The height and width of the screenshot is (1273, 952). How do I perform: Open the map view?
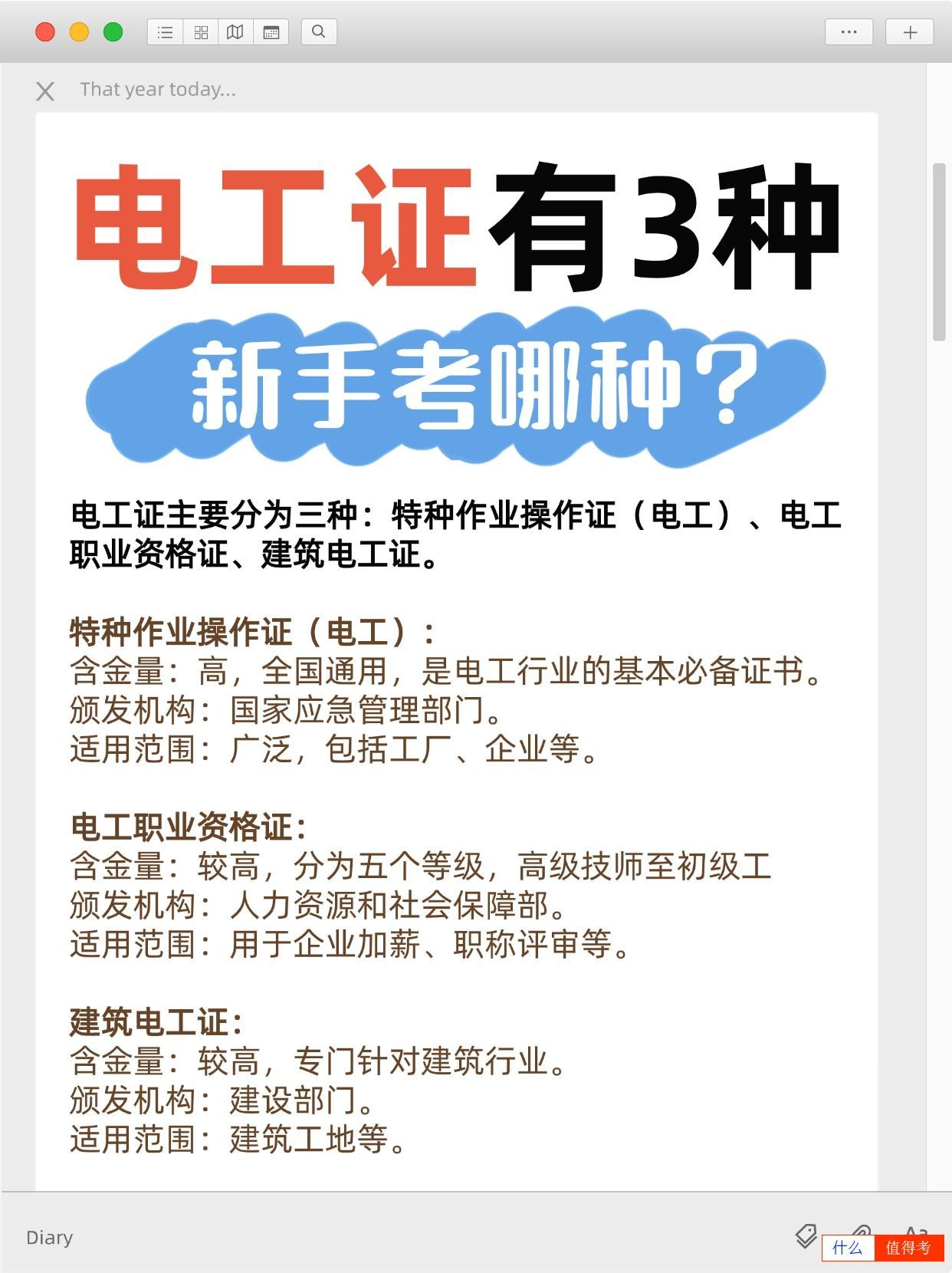tap(235, 32)
